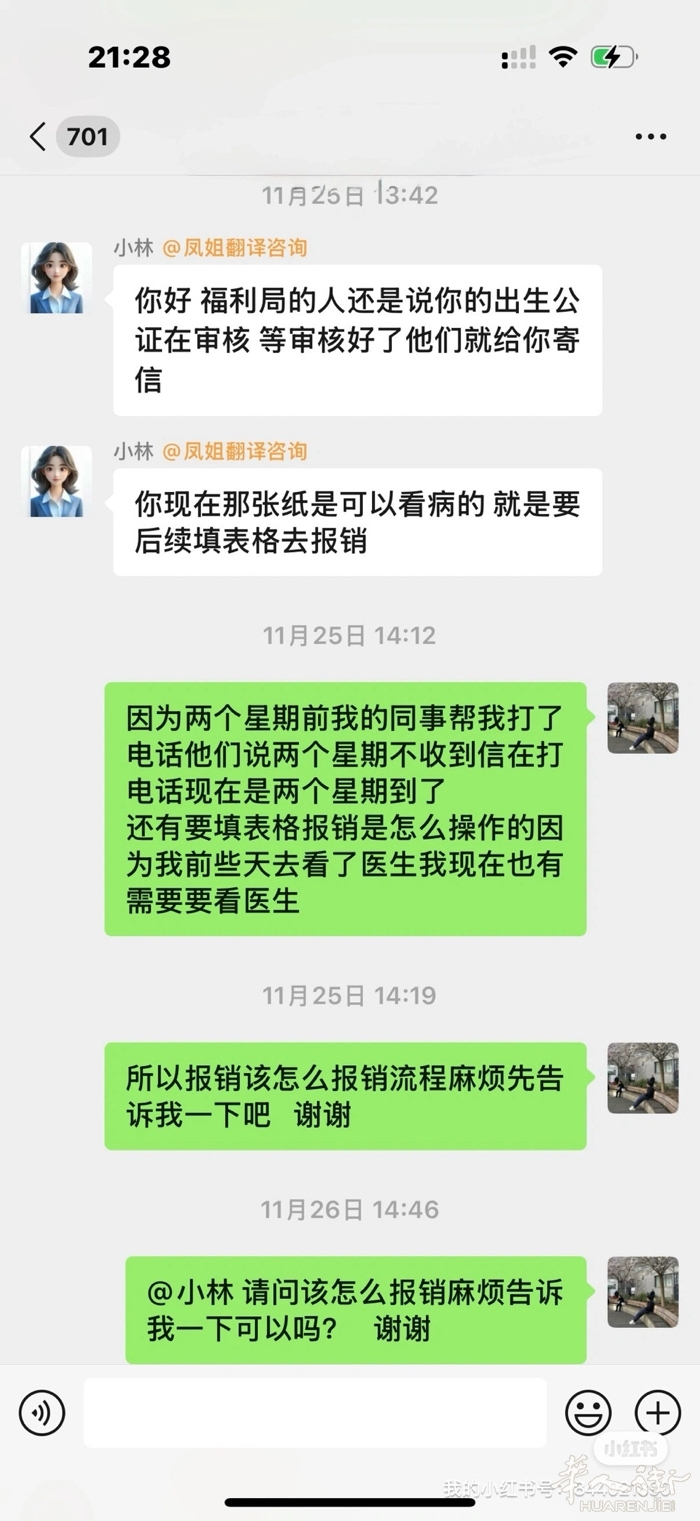Open the chat info overflow menu

pyautogui.click(x=650, y=137)
